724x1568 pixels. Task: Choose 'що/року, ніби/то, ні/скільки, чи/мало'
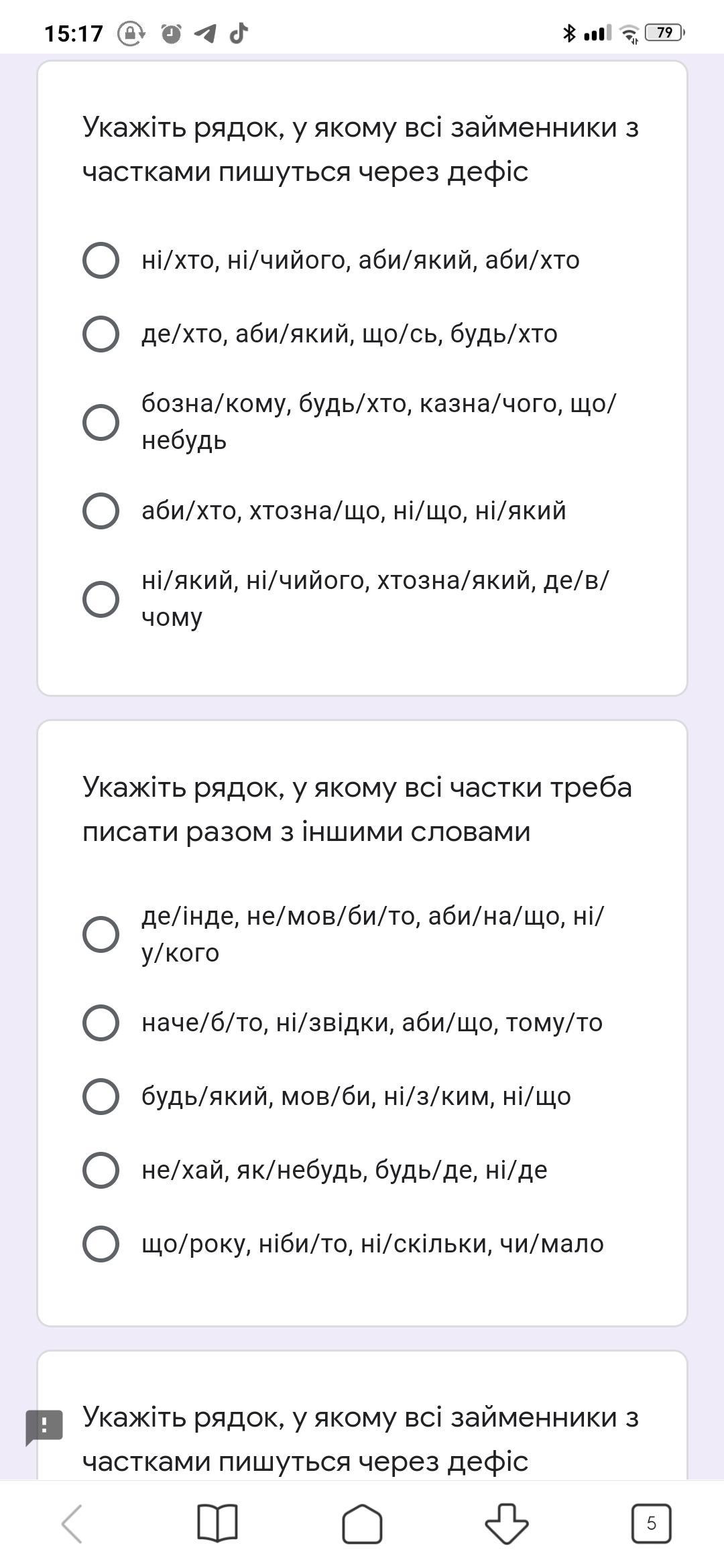pos(101,1244)
